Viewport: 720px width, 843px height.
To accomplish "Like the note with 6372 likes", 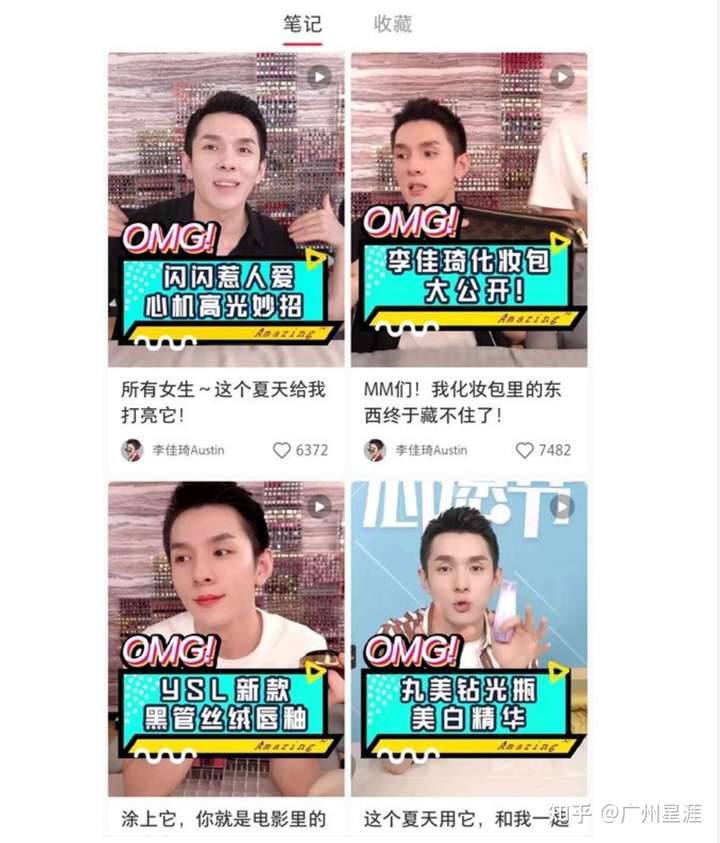I will tap(282, 450).
